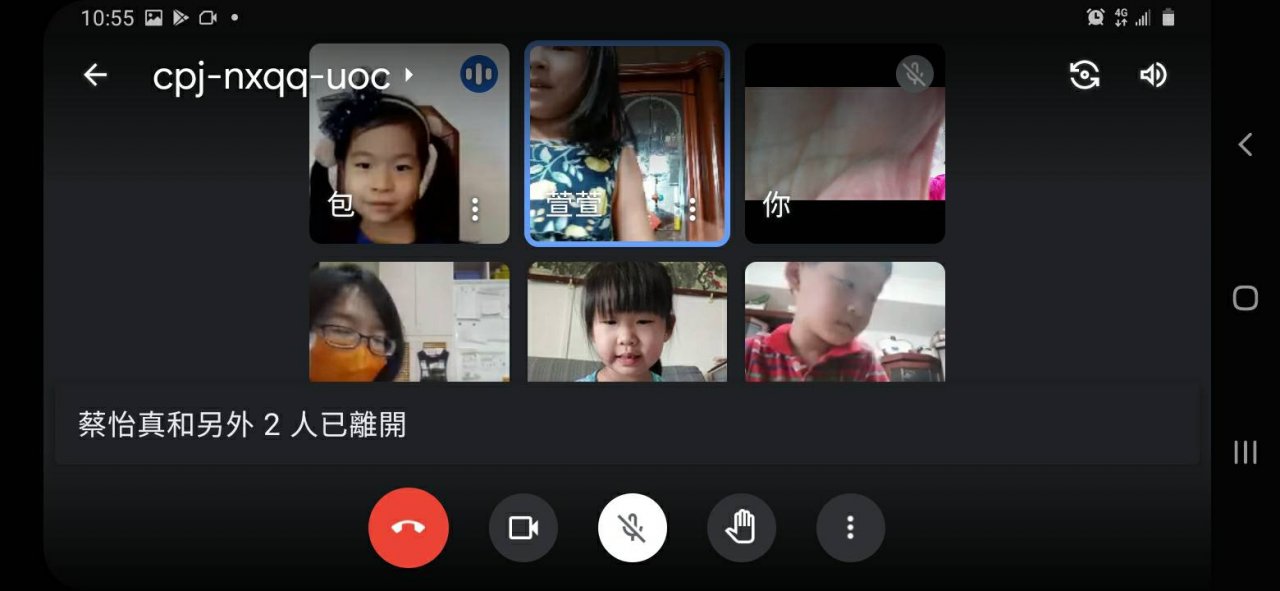
Task: Raise your hand in the meeting
Action: (741, 528)
